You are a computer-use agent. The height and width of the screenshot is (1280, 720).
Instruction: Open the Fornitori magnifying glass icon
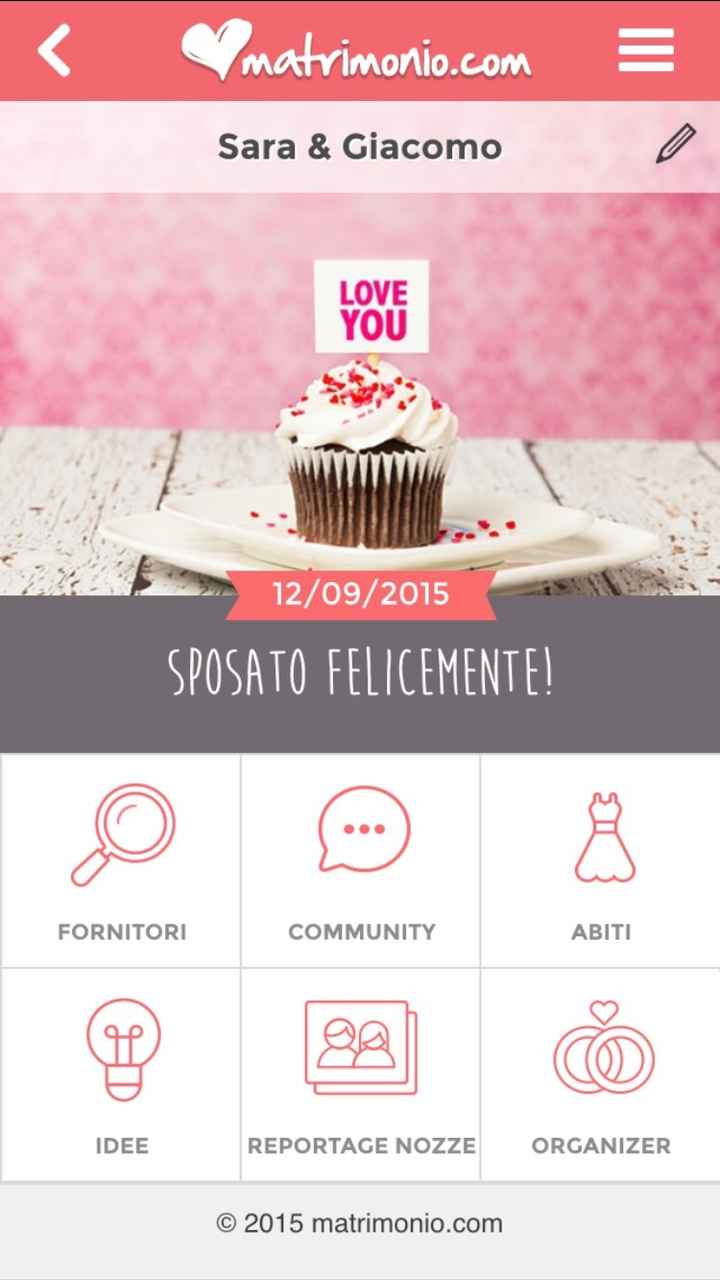click(x=120, y=828)
